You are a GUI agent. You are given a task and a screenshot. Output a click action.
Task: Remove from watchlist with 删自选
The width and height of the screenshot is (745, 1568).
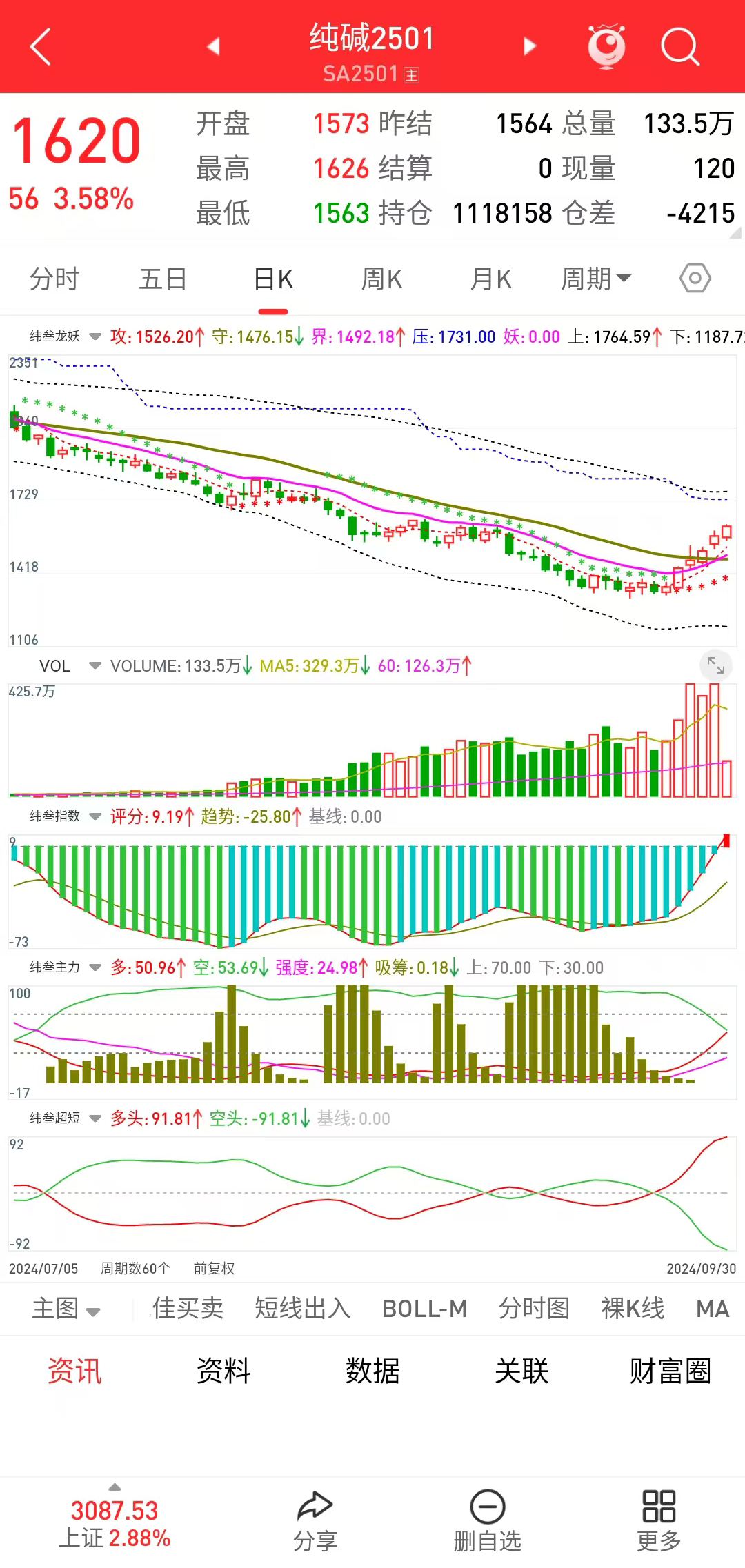click(488, 1522)
